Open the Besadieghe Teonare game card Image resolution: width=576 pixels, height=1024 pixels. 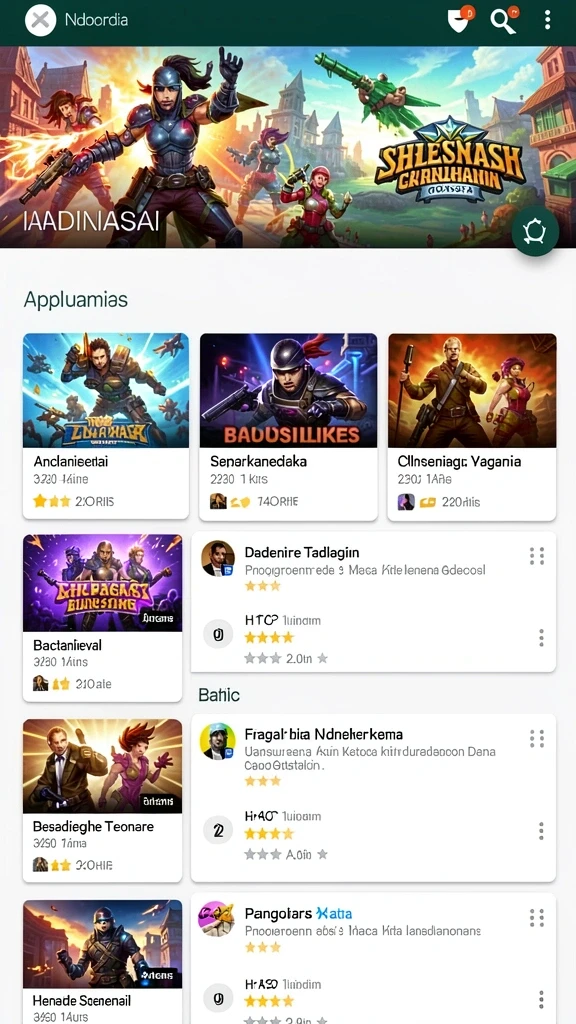[103, 801]
